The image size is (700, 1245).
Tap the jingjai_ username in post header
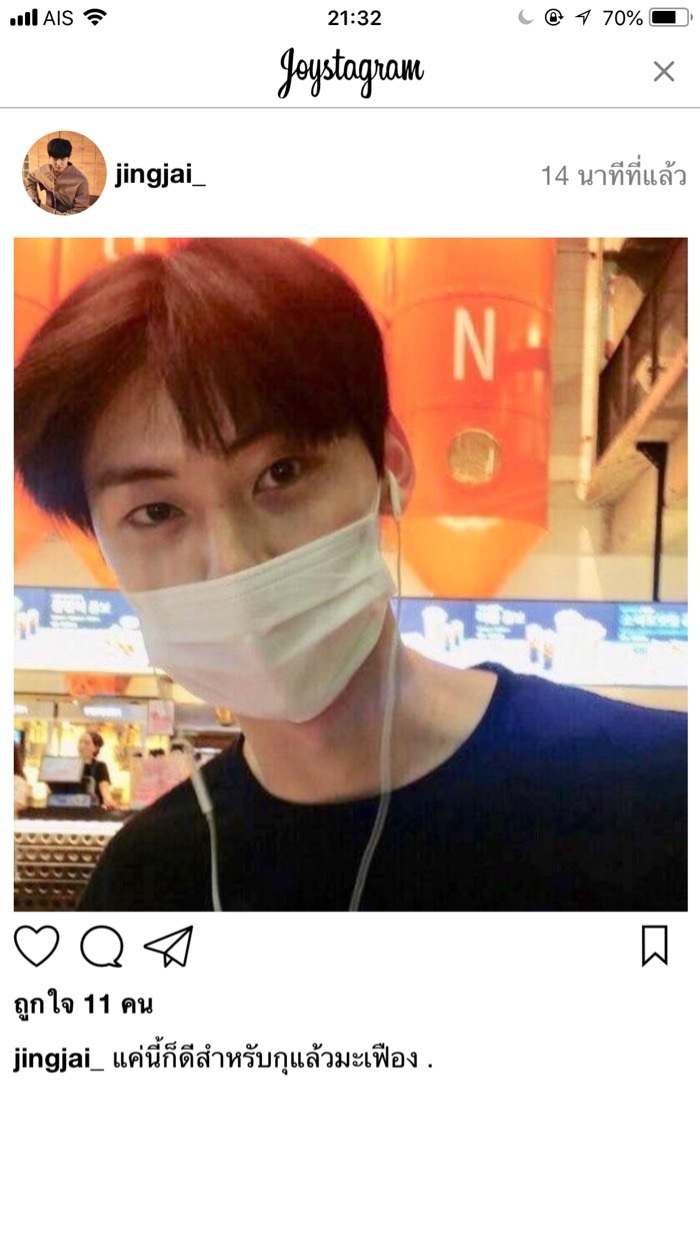coord(160,175)
